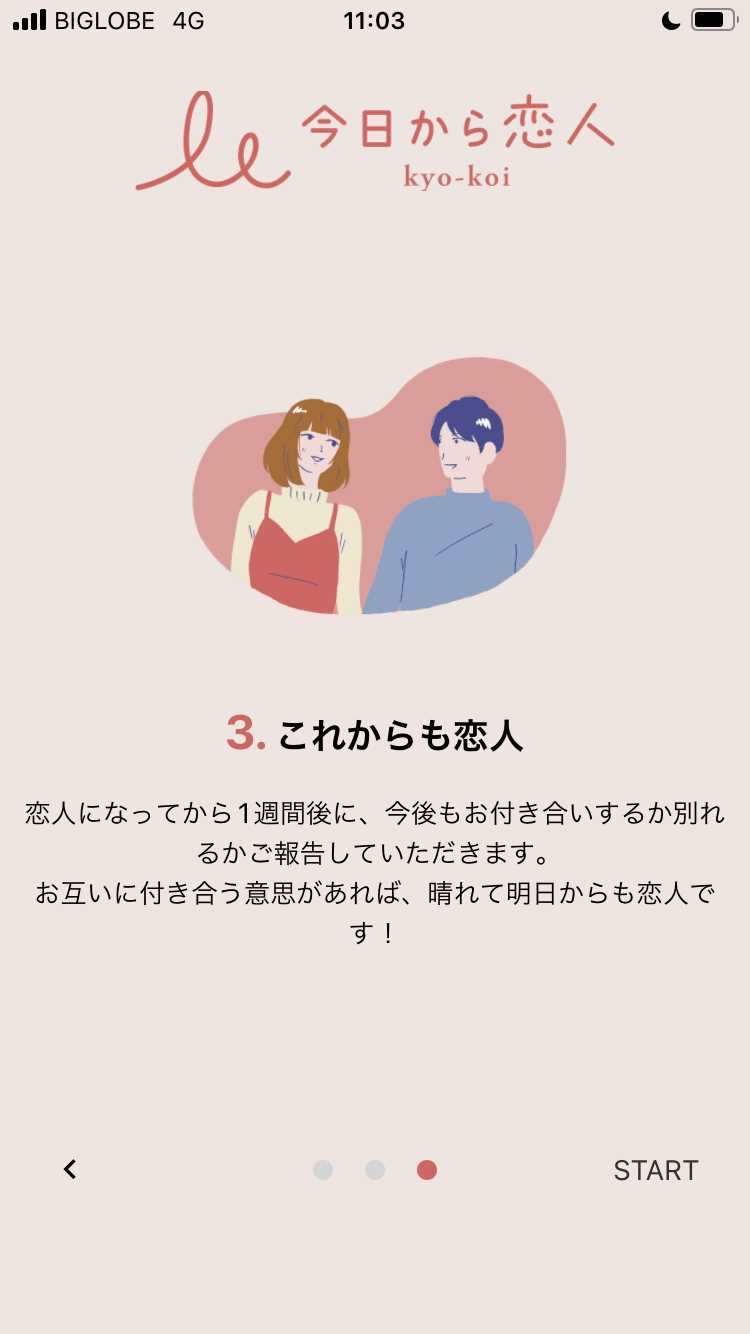Click the page dots to expand navigation

(375, 1169)
